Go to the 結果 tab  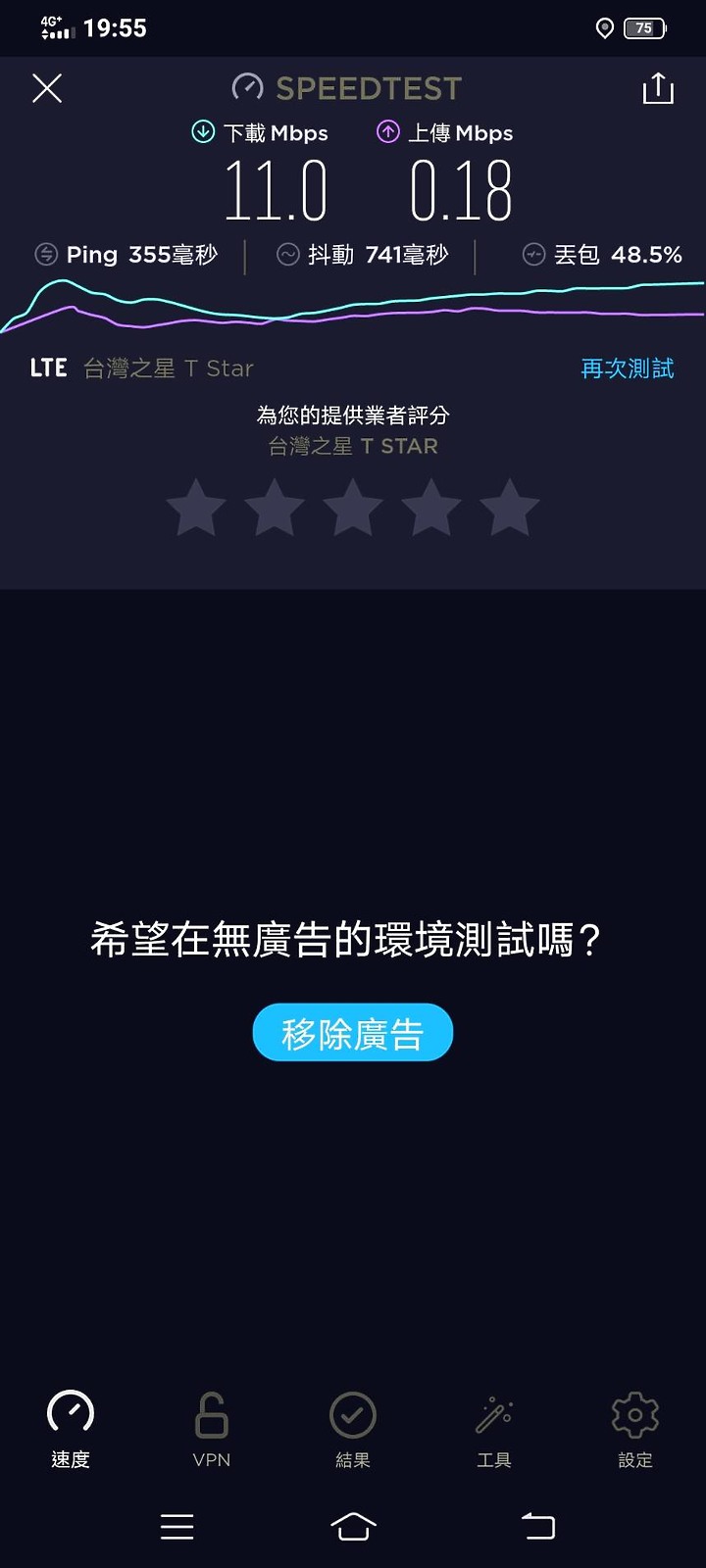tap(353, 1429)
